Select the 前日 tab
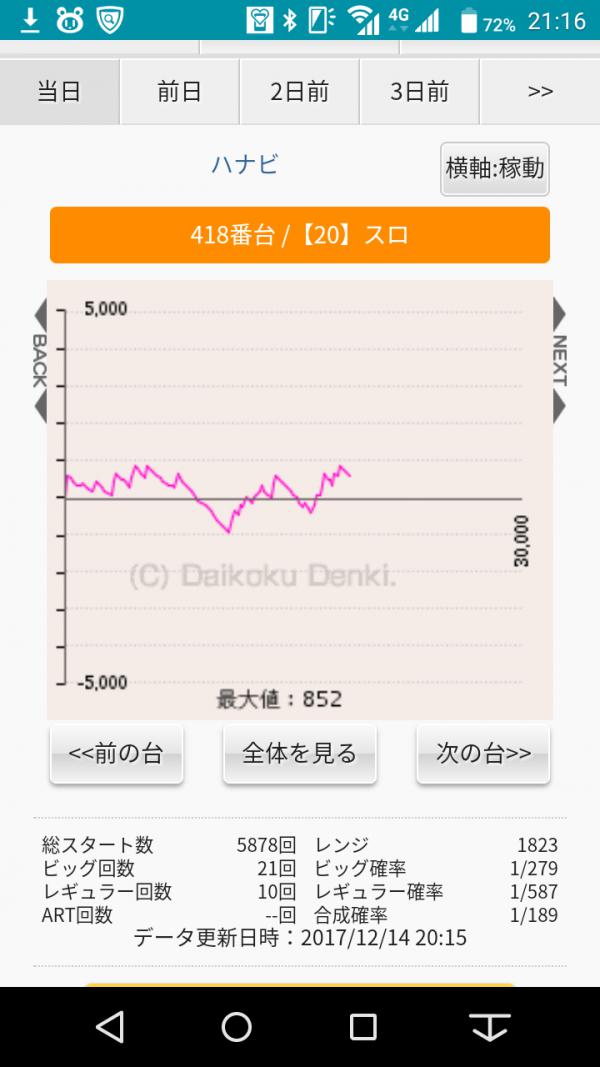600x1067 pixels. point(180,92)
